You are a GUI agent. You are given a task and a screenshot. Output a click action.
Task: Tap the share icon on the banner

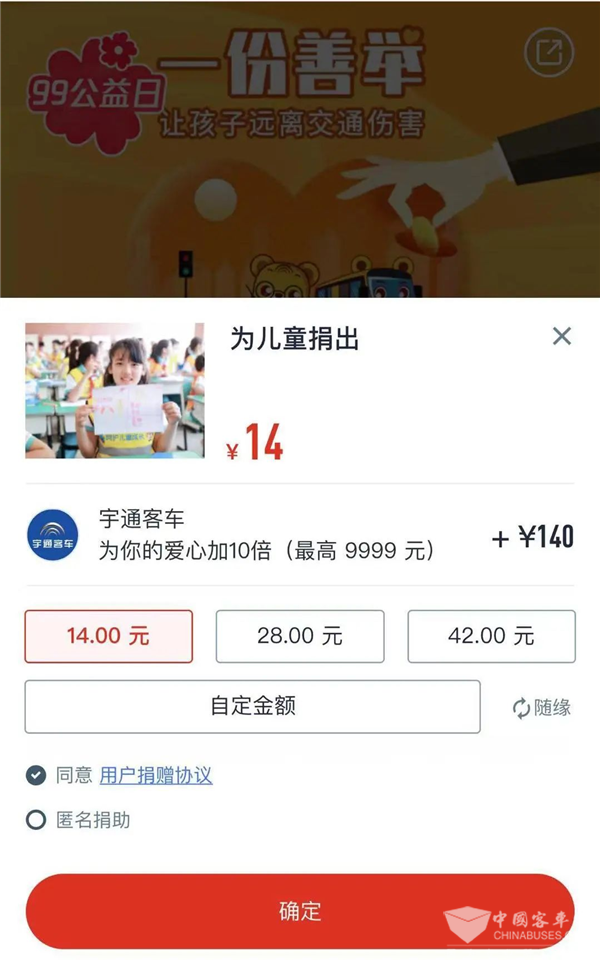click(549, 52)
